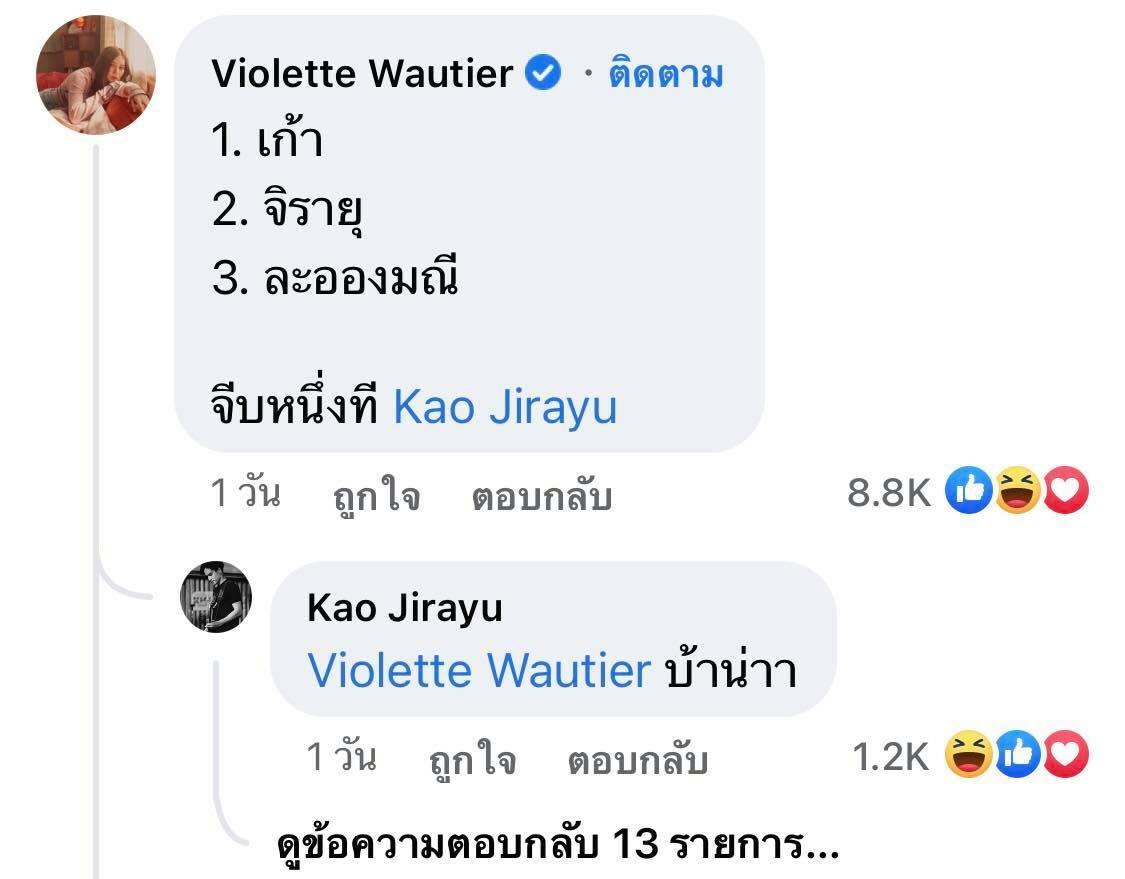Open Violette Wautier's profile picture

click(95, 75)
